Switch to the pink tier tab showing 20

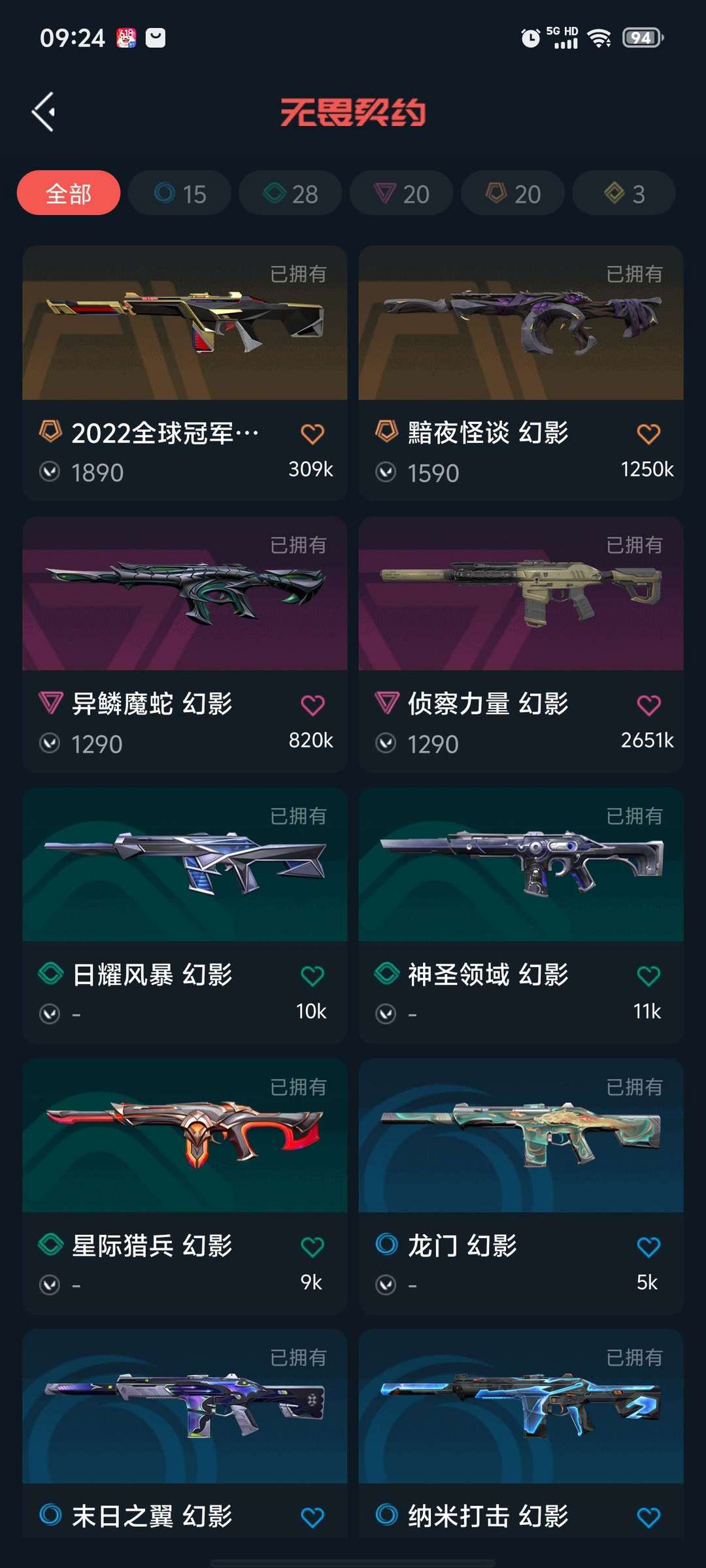[401, 193]
